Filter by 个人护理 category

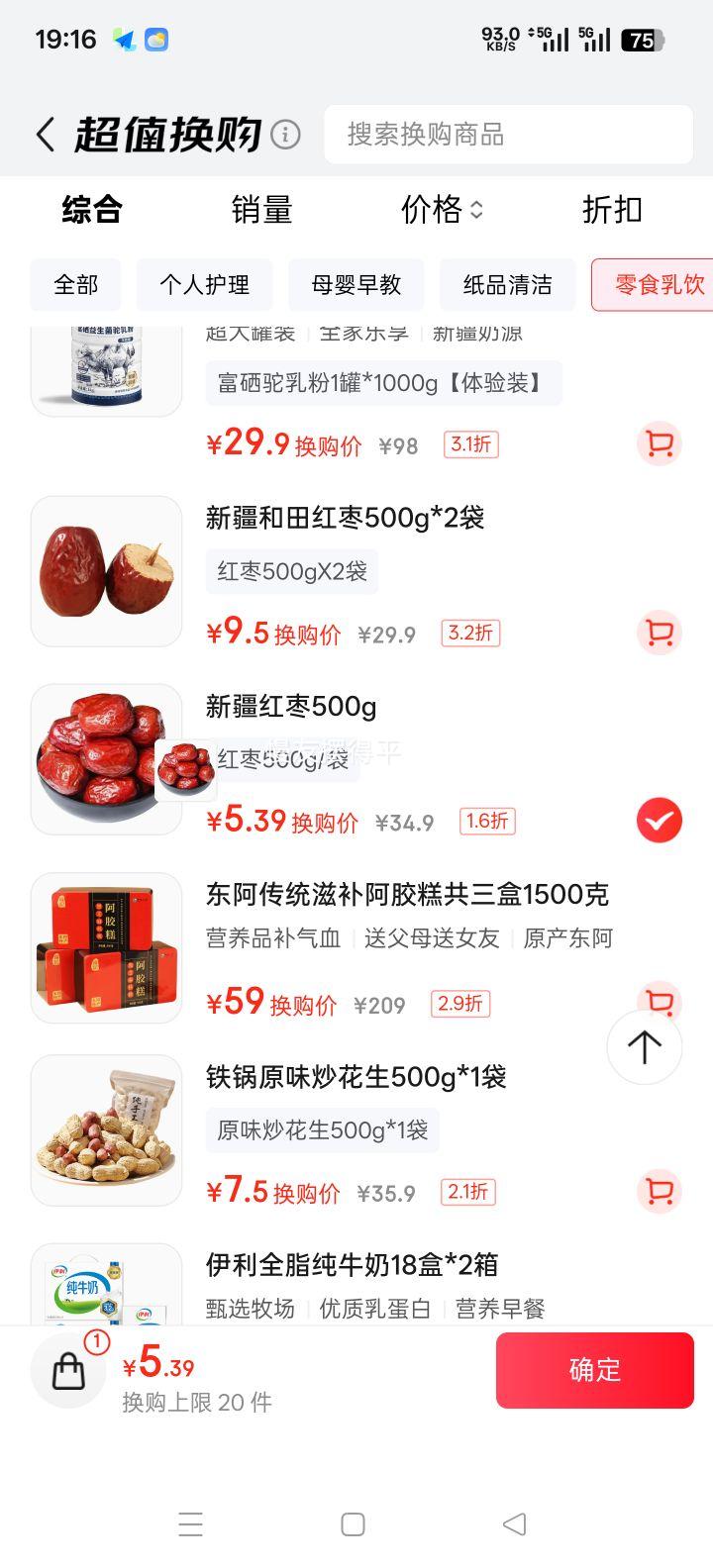[x=205, y=285]
